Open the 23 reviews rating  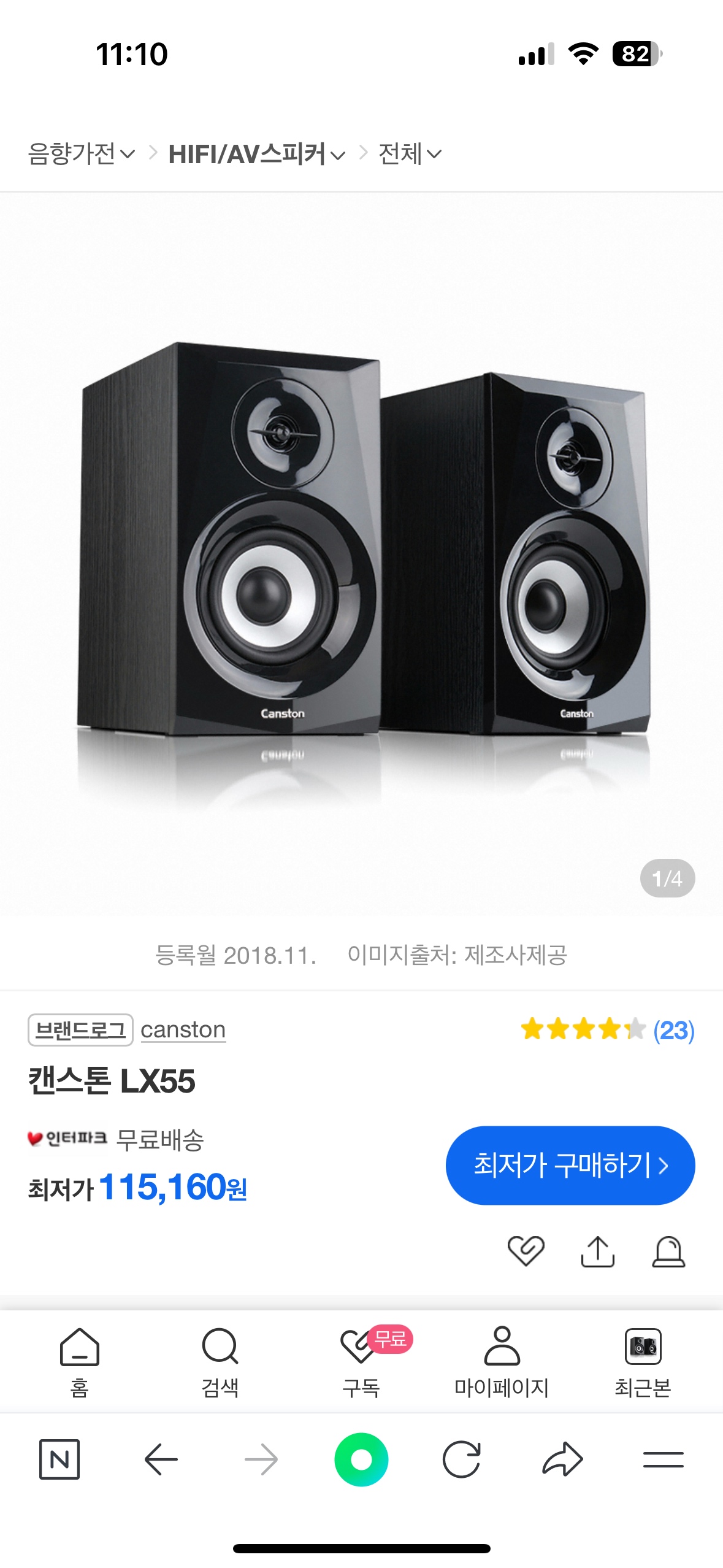coord(607,1030)
